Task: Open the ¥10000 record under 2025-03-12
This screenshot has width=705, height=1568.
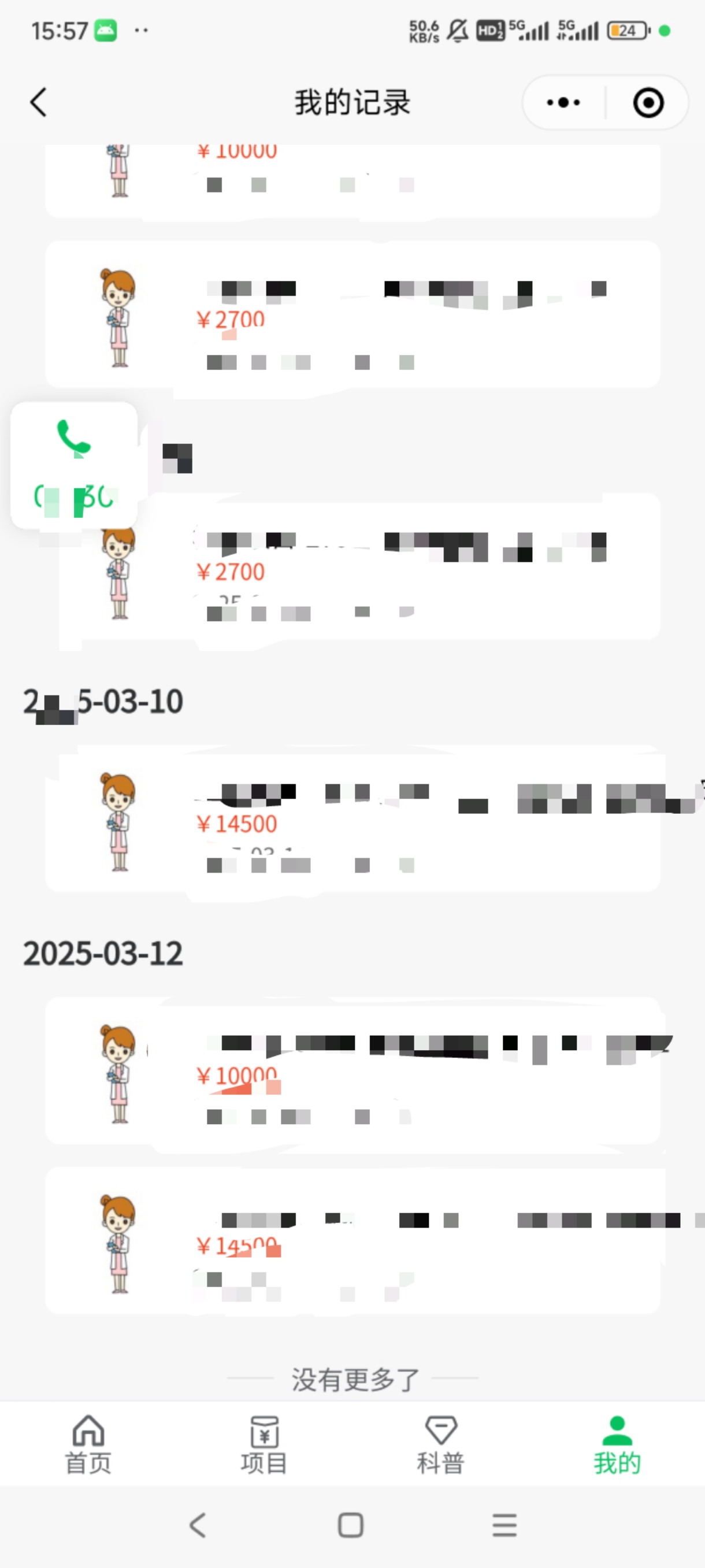Action: [x=352, y=1077]
